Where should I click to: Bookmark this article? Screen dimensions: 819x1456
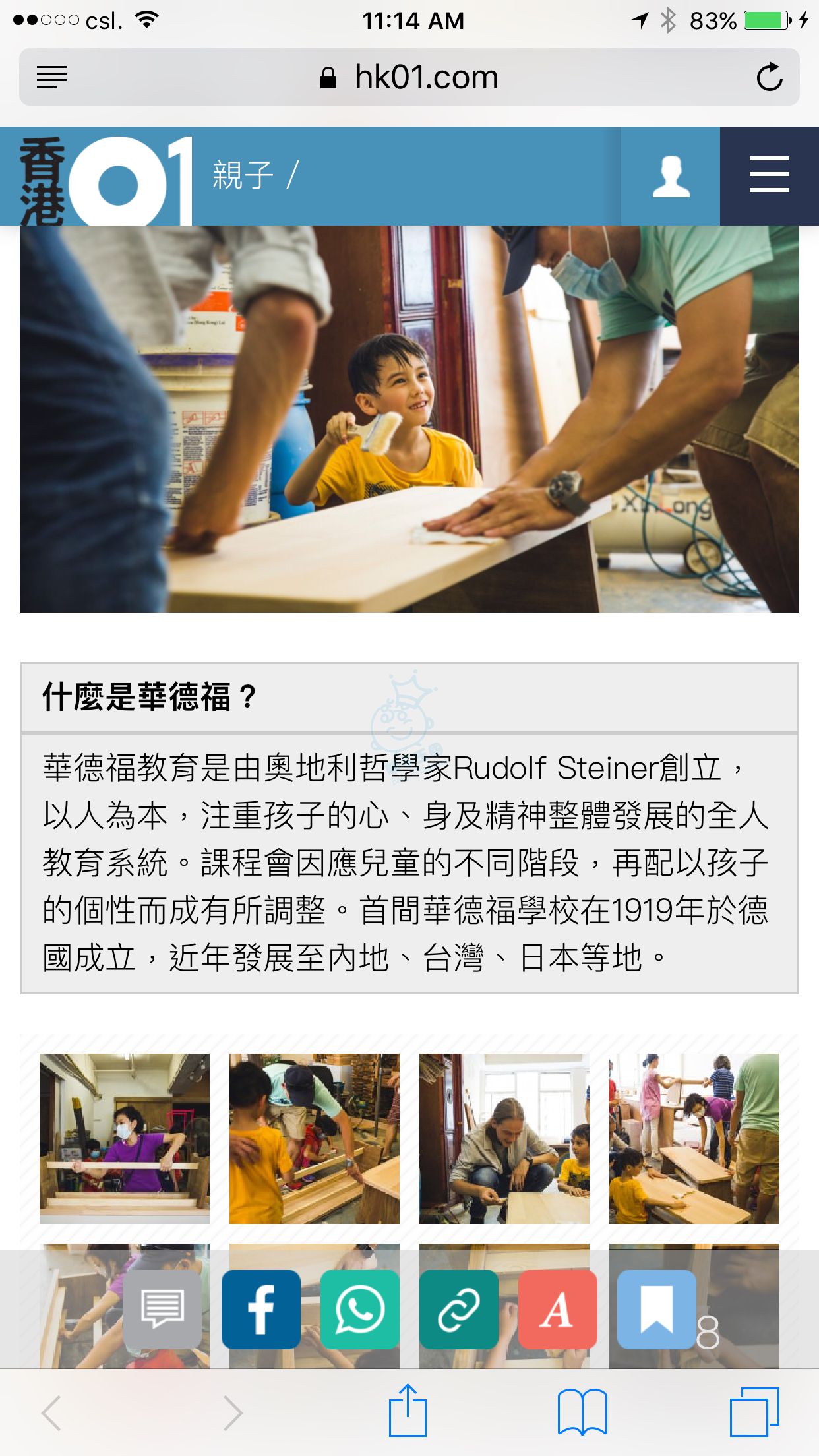click(x=657, y=1309)
